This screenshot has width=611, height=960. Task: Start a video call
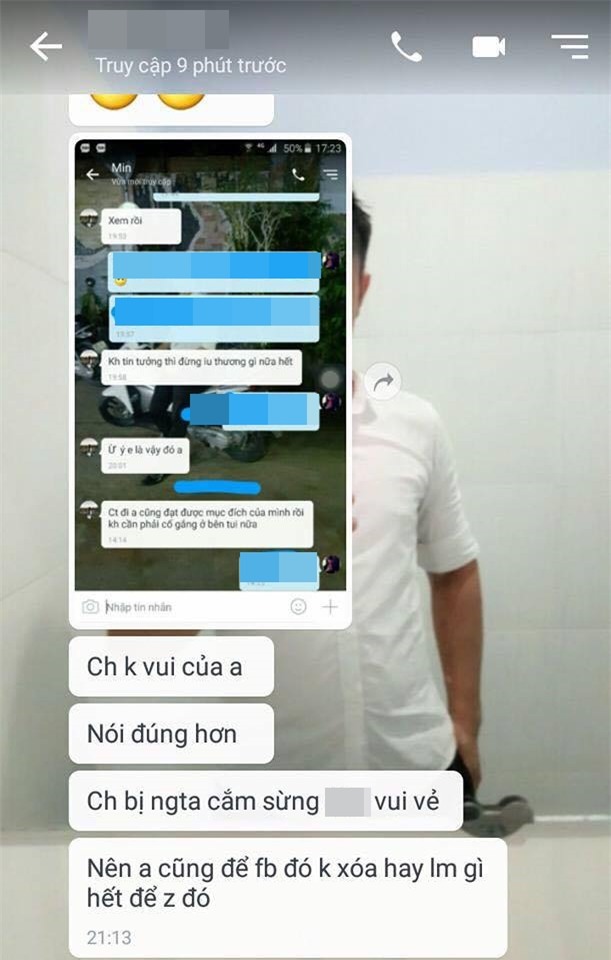pos(488,47)
